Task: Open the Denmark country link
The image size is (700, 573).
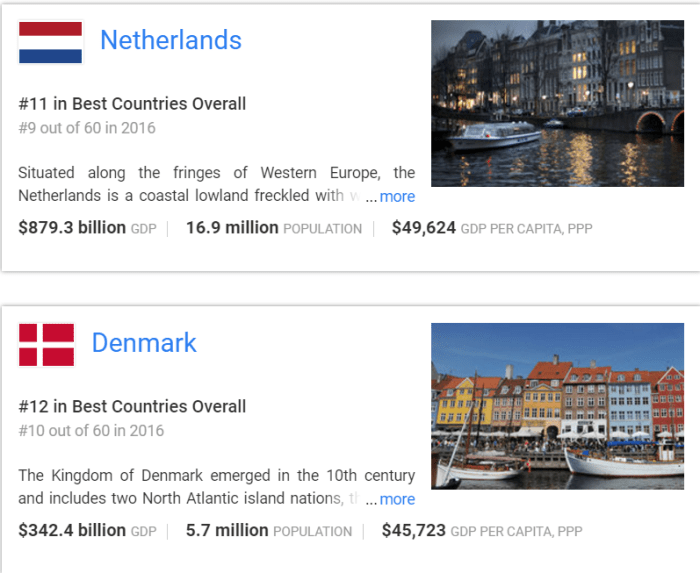Action: coord(144,343)
